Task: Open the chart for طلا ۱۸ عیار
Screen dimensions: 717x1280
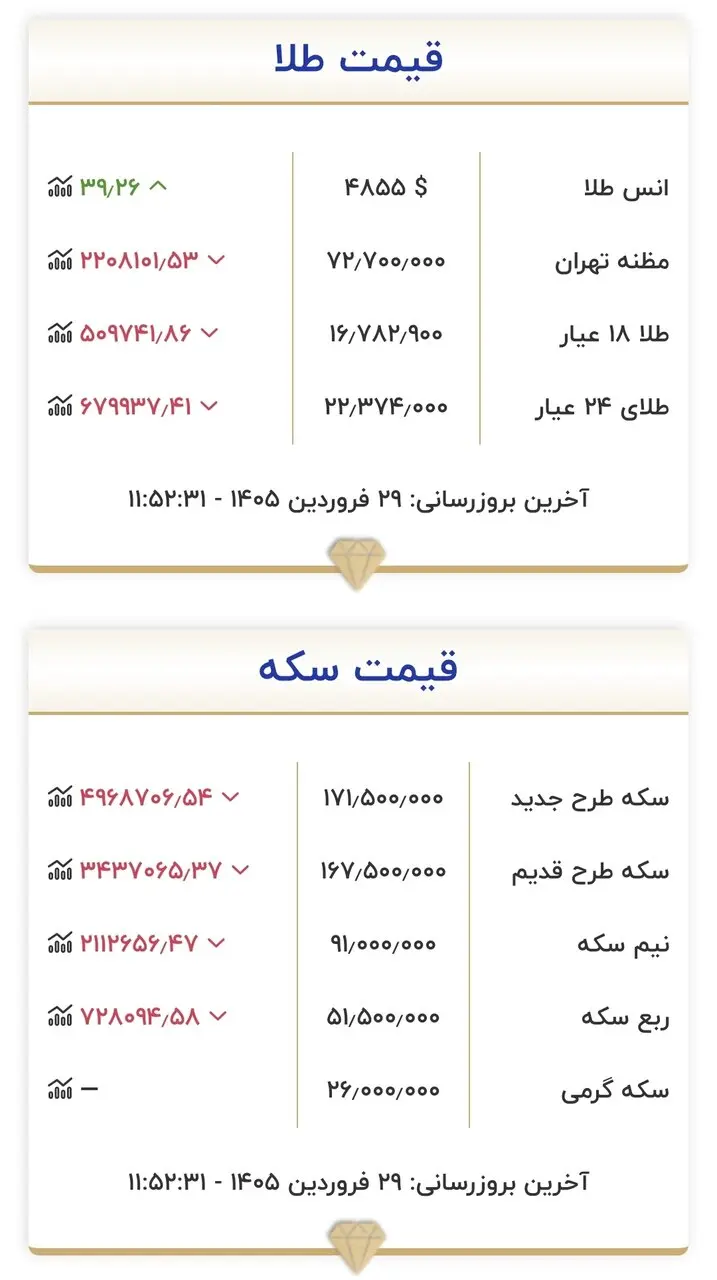Action: tap(60, 333)
